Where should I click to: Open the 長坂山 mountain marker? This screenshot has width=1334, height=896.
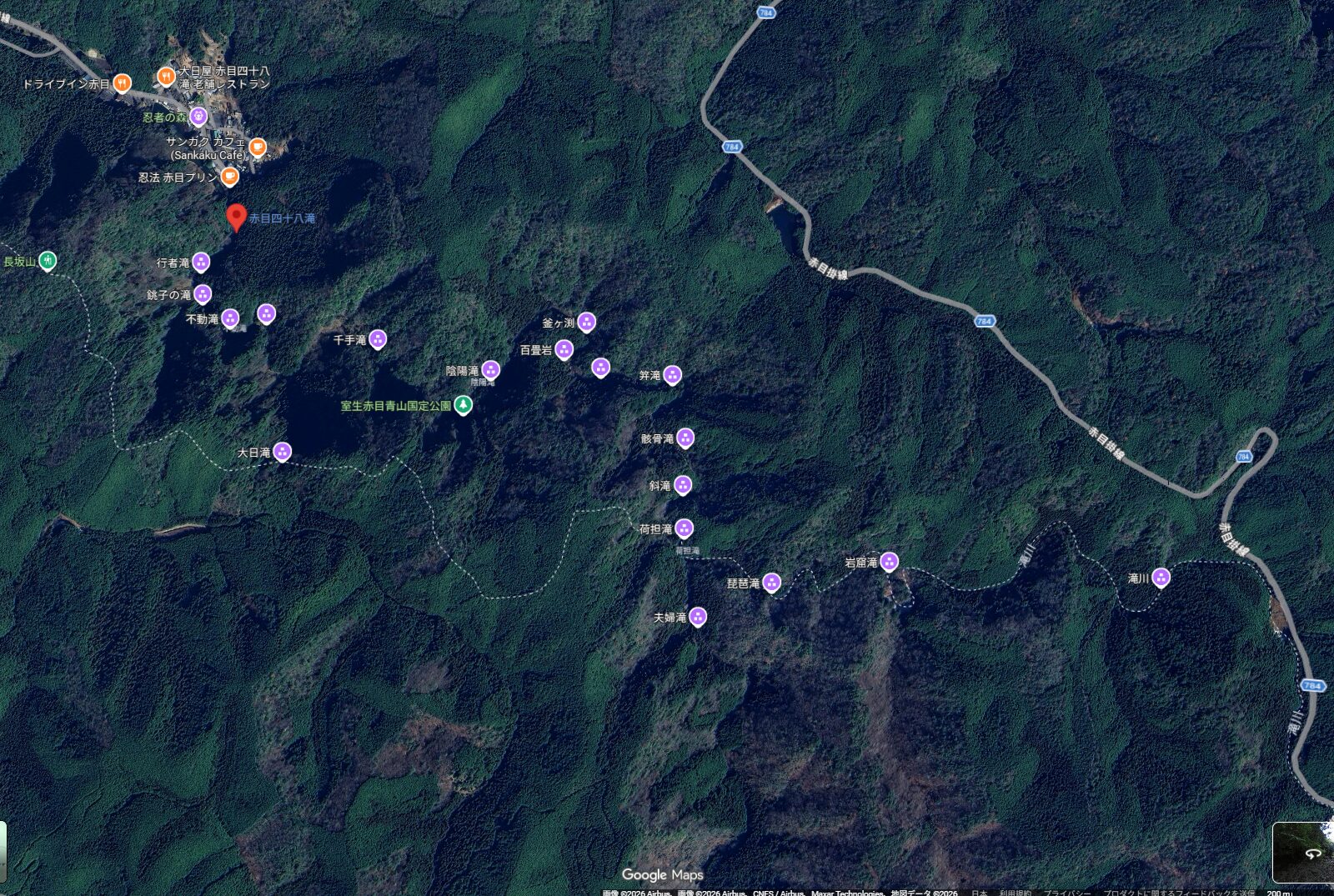(48, 261)
